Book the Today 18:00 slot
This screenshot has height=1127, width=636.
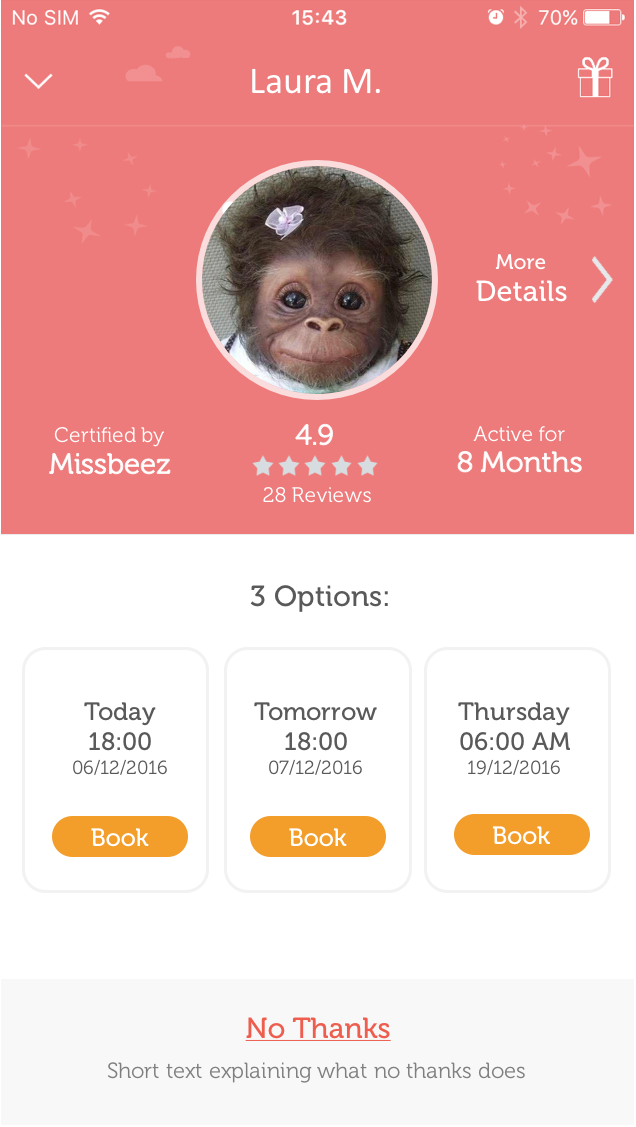(119, 837)
